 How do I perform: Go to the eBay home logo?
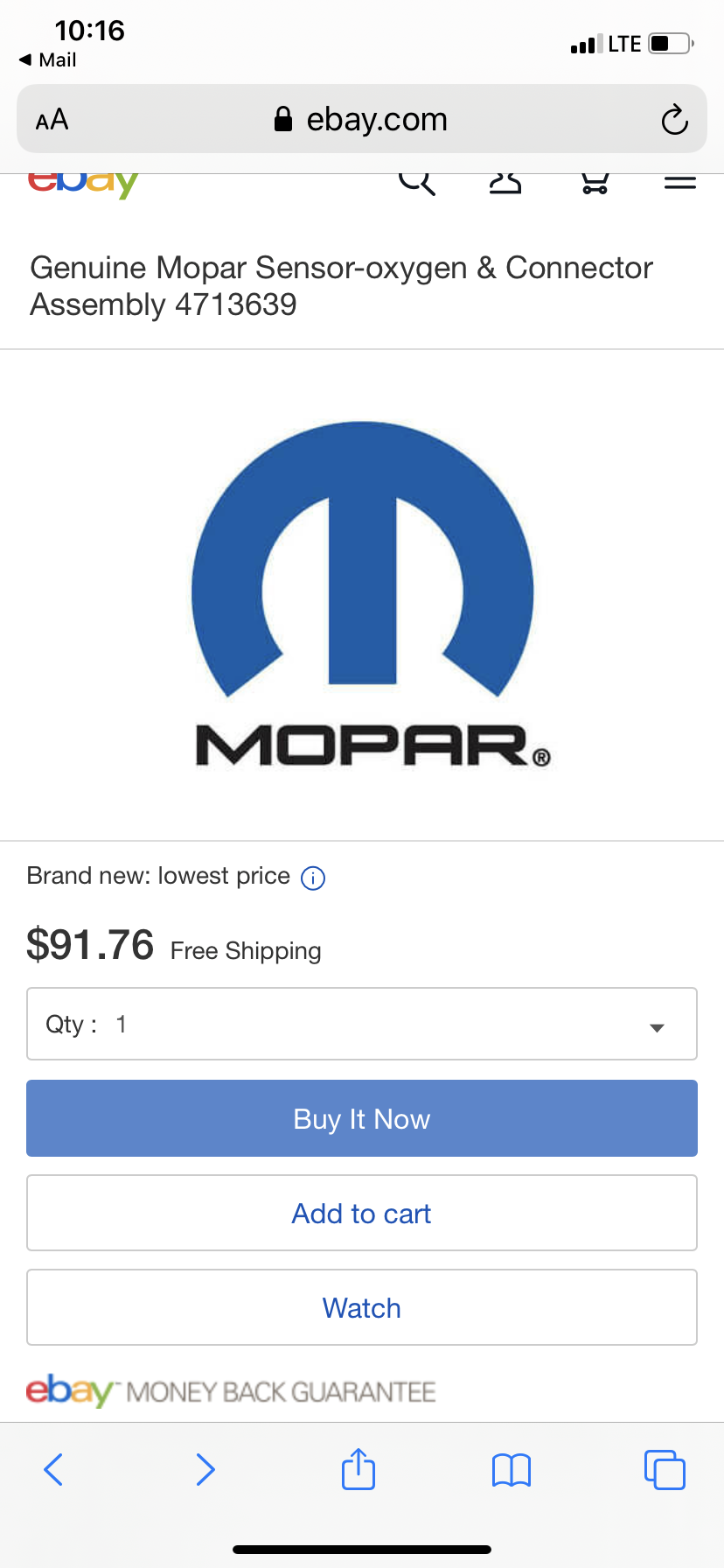tap(84, 184)
